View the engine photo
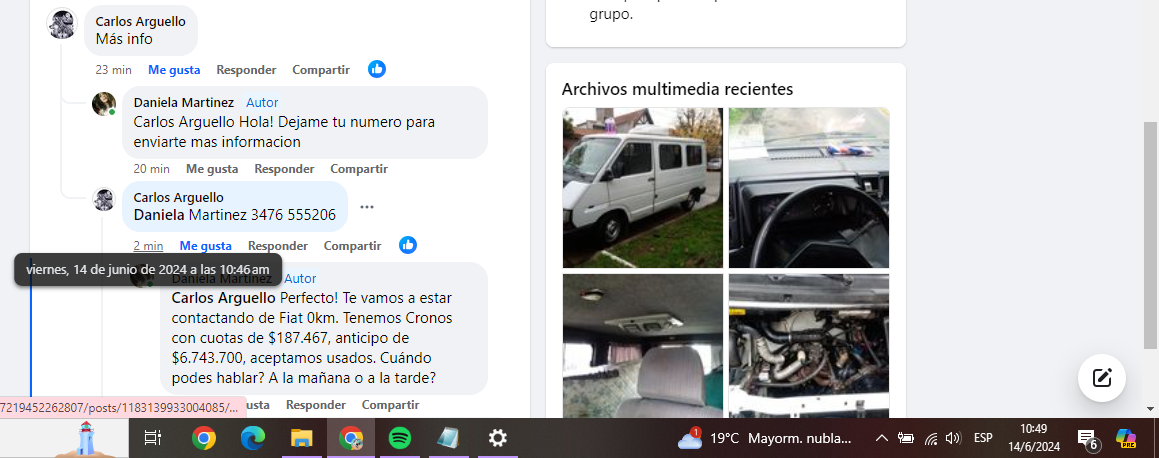 [808, 345]
